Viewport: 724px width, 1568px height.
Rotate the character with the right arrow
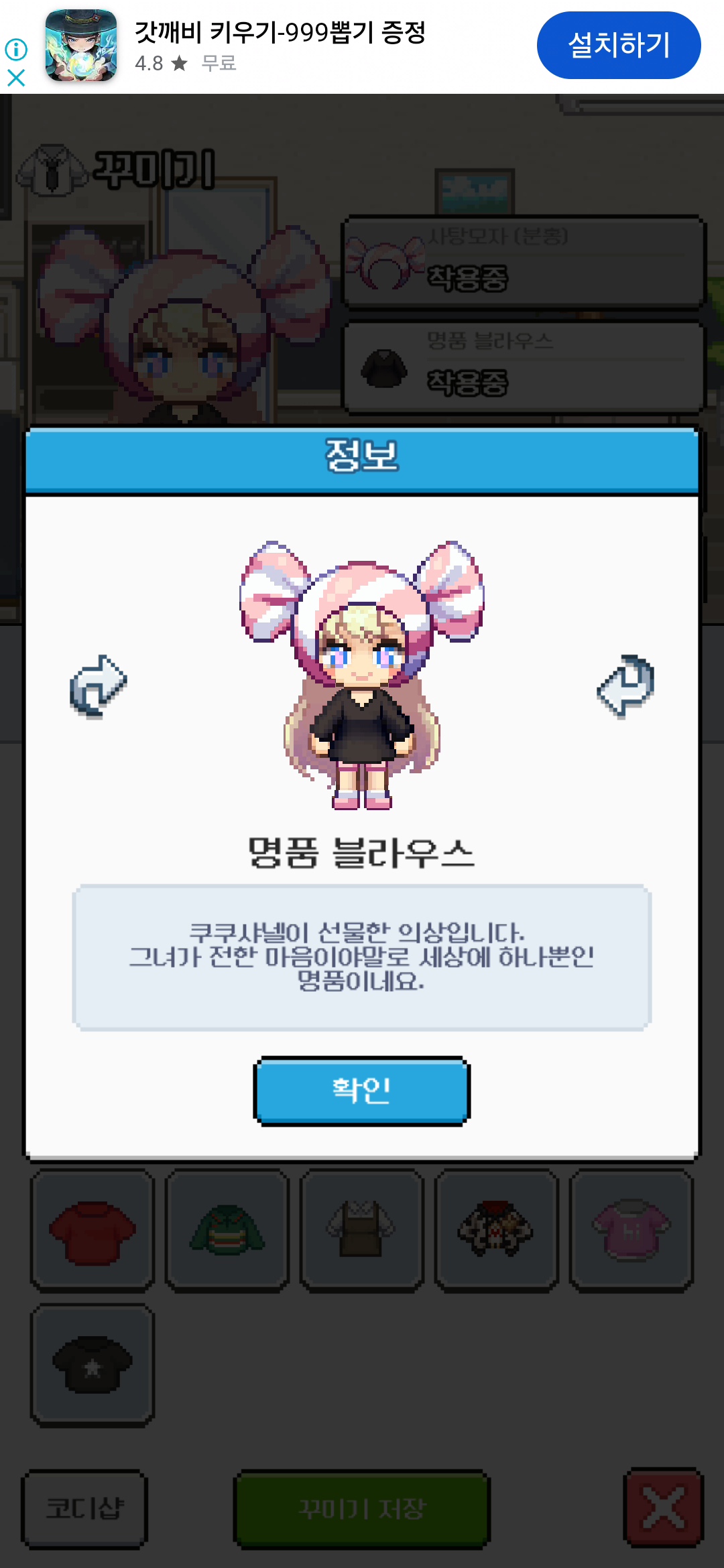tap(625, 686)
